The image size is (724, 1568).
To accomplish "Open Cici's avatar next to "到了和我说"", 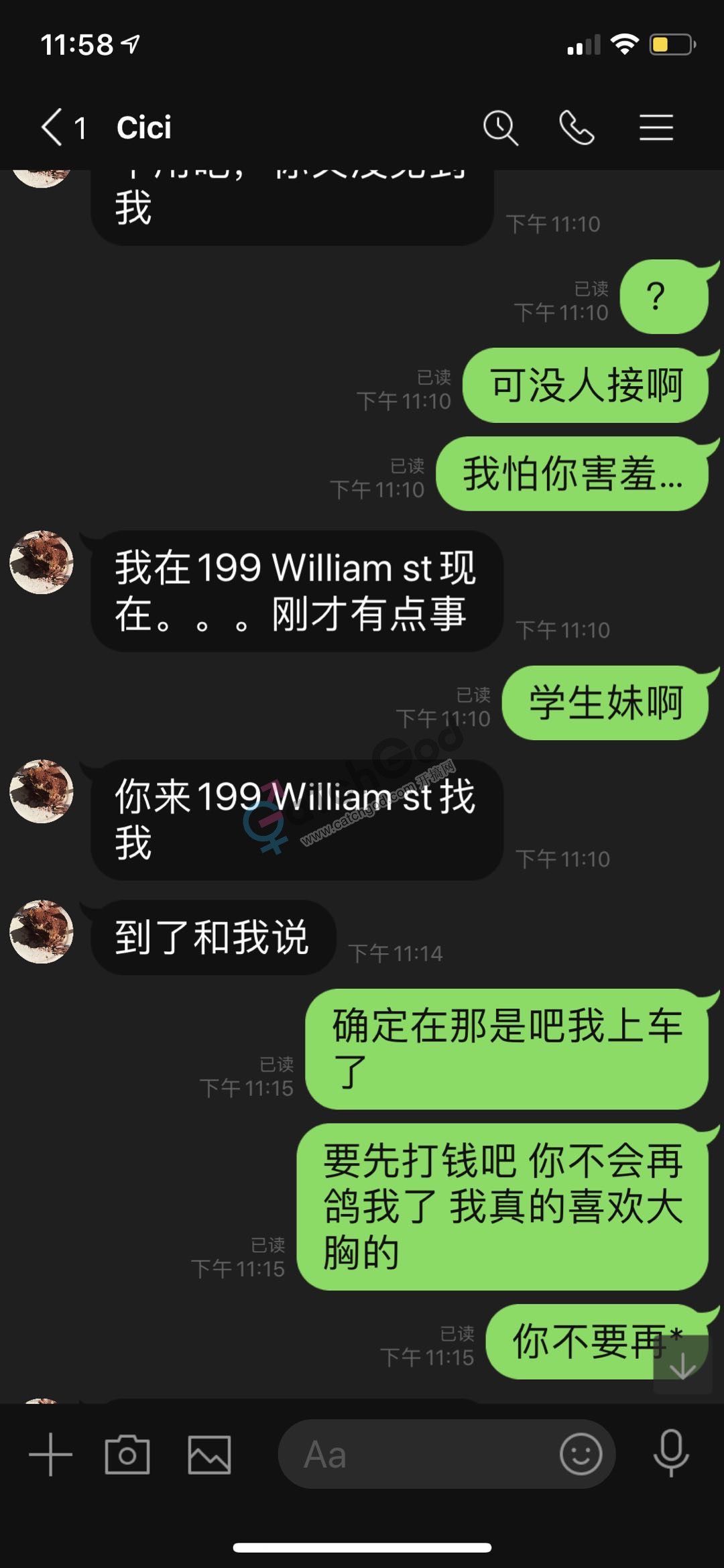I will (x=42, y=932).
